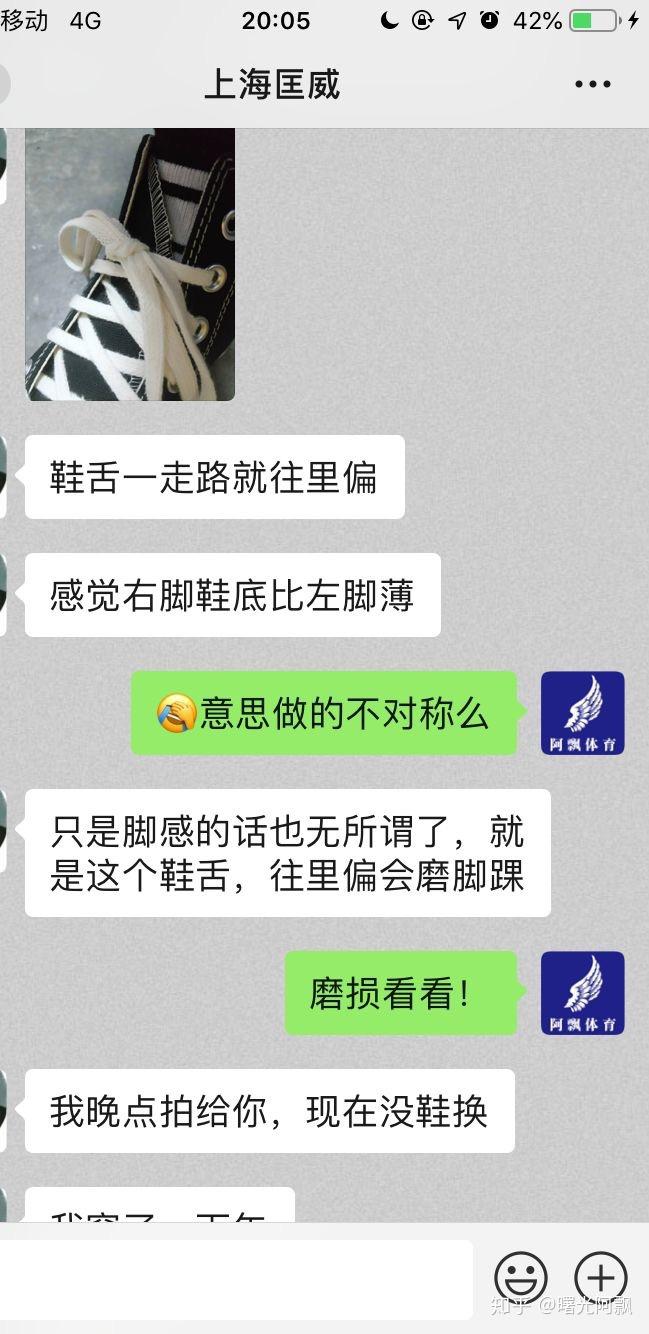View the shoe photo in full size

(130, 265)
